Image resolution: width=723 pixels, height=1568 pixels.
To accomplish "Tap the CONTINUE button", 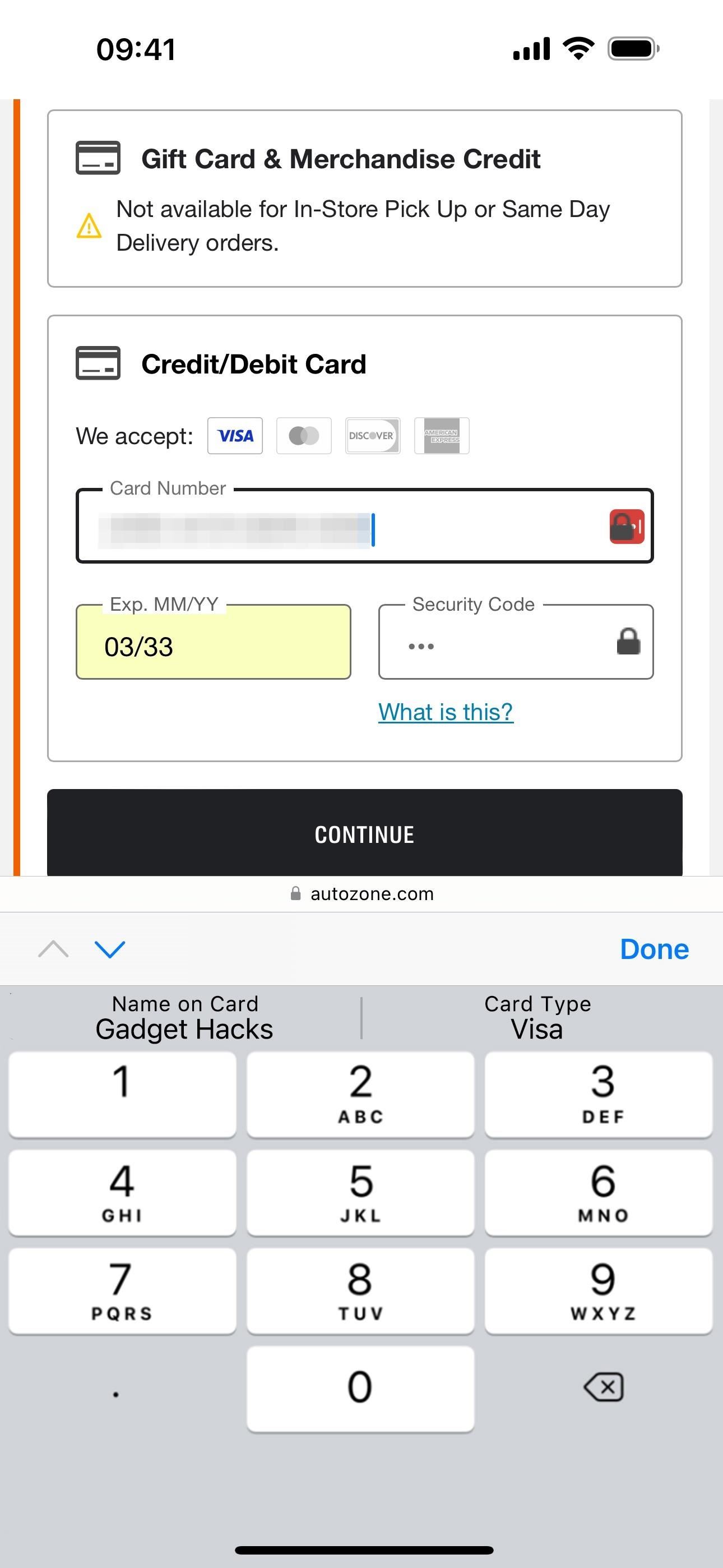I will click(364, 834).
